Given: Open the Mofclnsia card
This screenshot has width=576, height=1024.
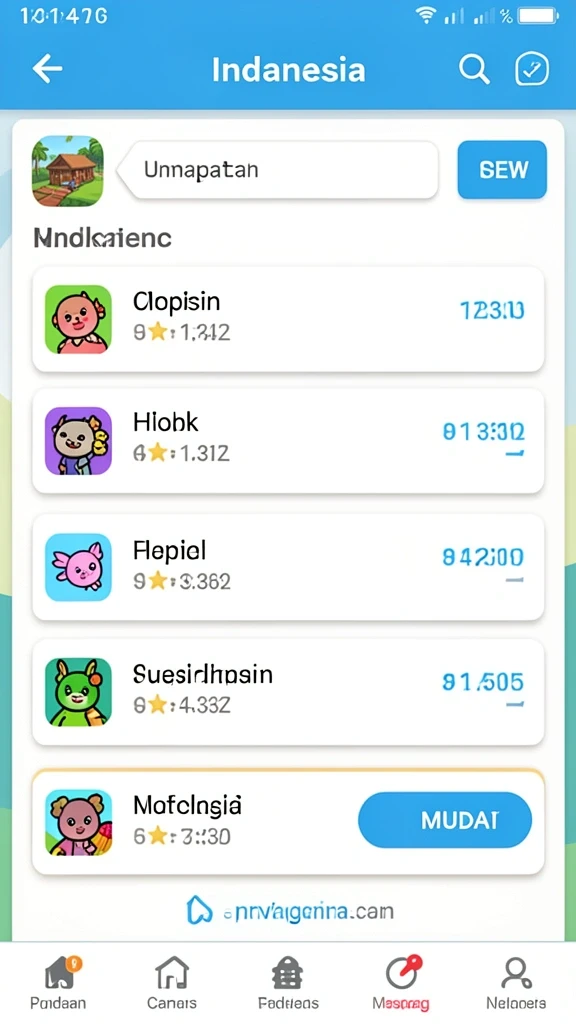Looking at the screenshot, I should click(x=288, y=822).
